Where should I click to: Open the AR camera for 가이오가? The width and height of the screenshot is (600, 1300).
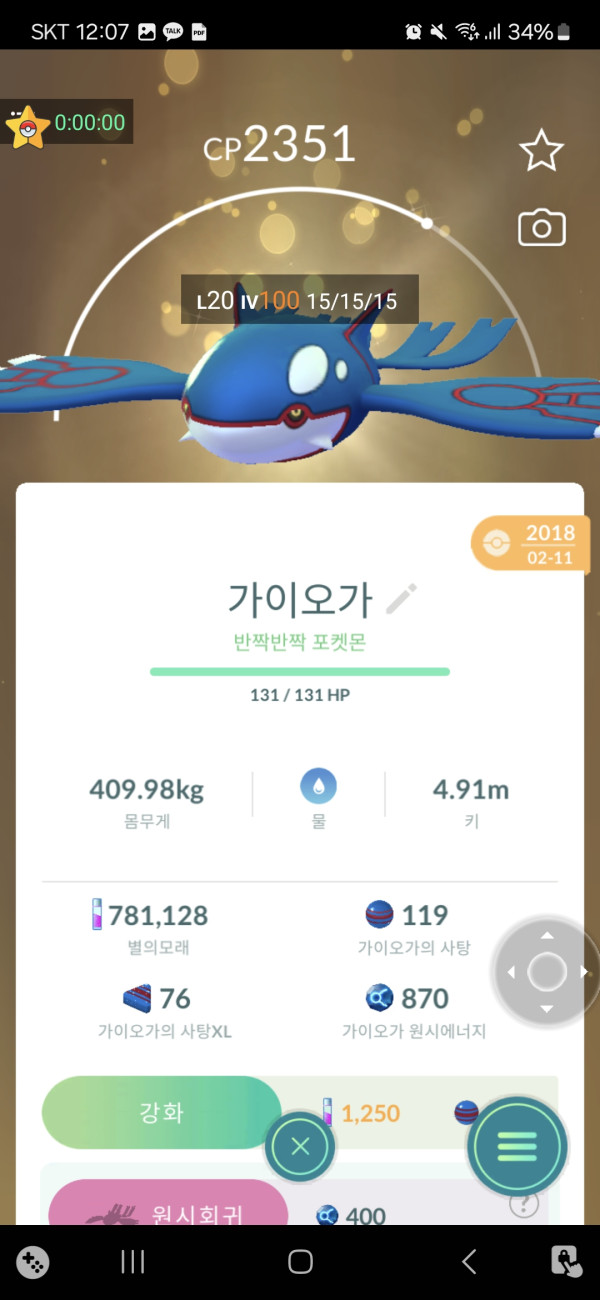pos(541,229)
